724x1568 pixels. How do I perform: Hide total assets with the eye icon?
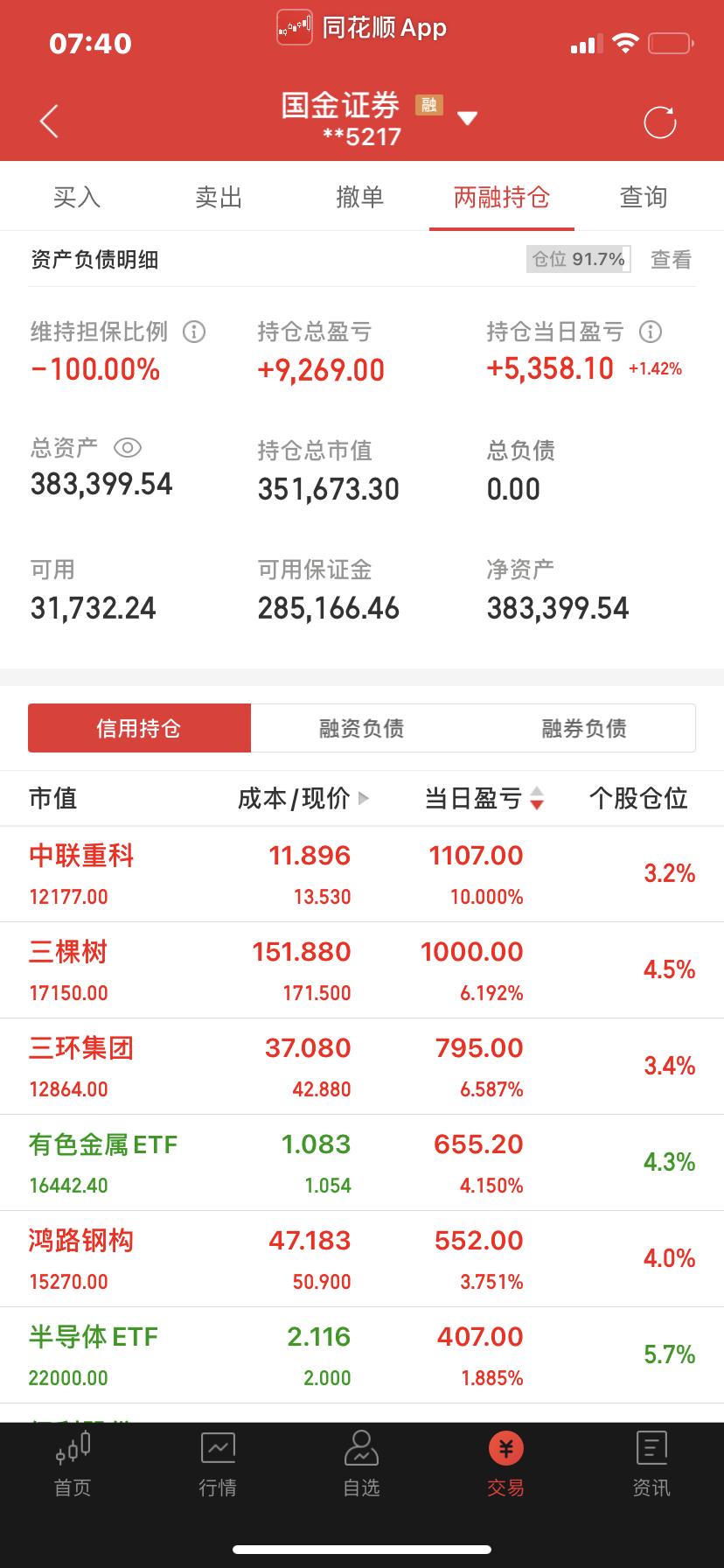tap(128, 448)
